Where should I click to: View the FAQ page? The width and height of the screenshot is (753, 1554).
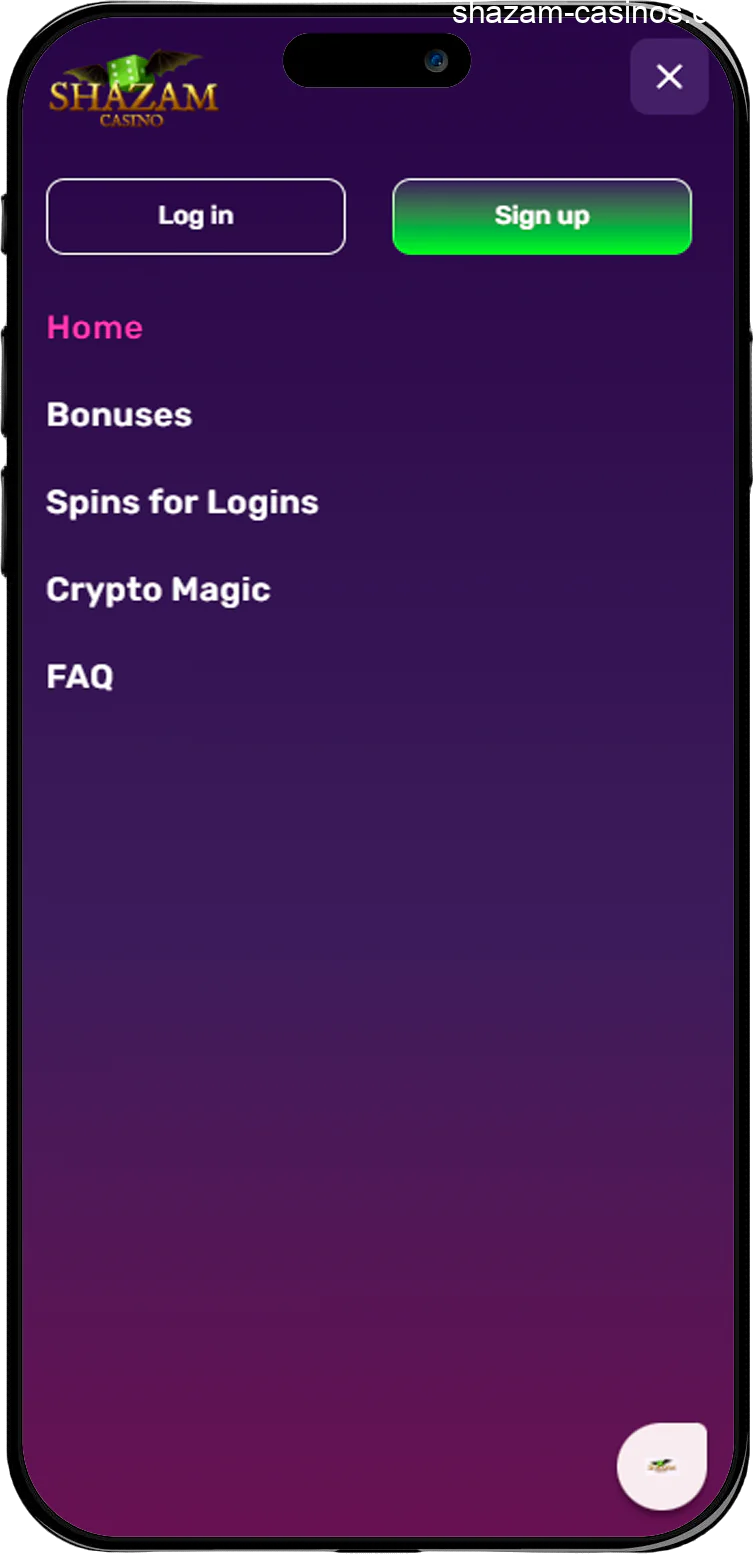coord(80,676)
